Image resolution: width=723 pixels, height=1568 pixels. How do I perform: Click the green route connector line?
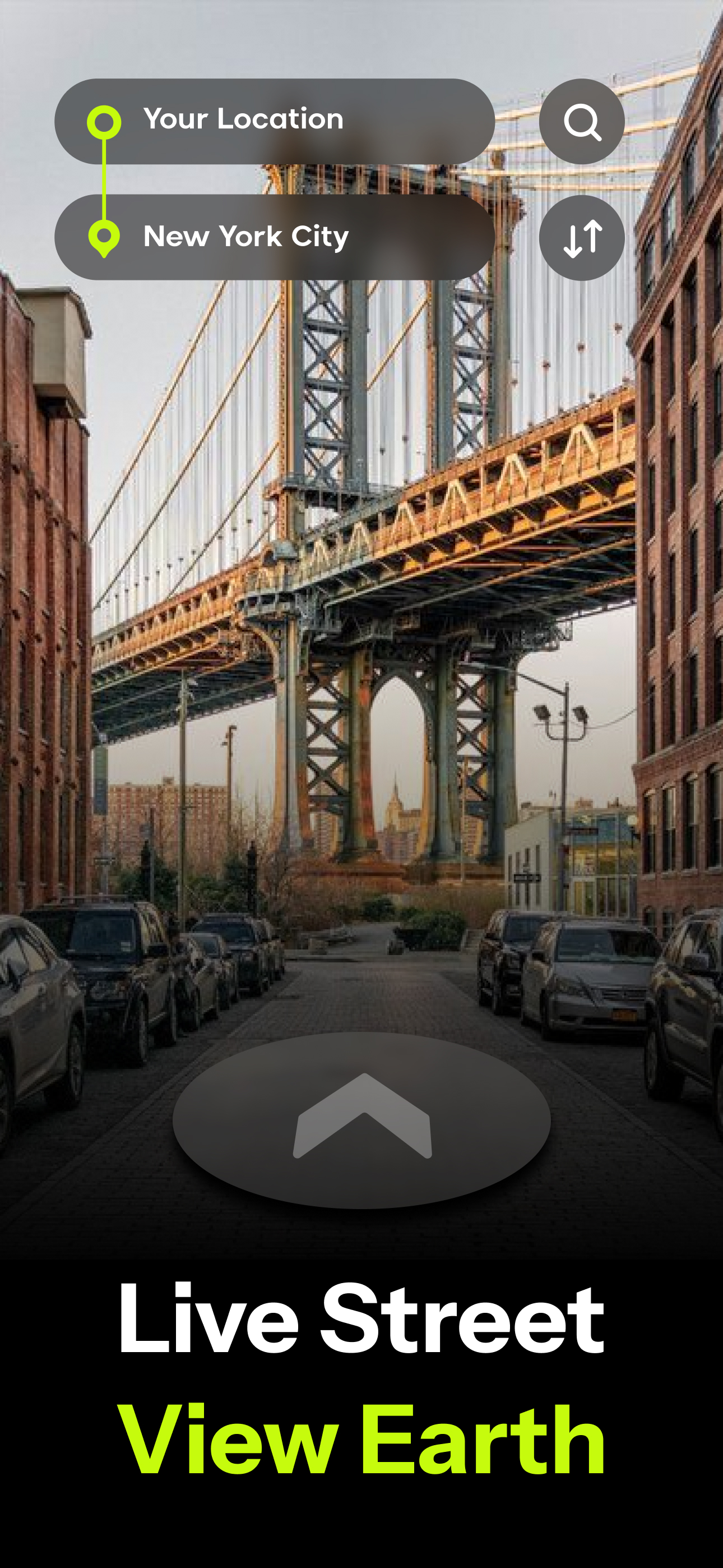pos(105,178)
